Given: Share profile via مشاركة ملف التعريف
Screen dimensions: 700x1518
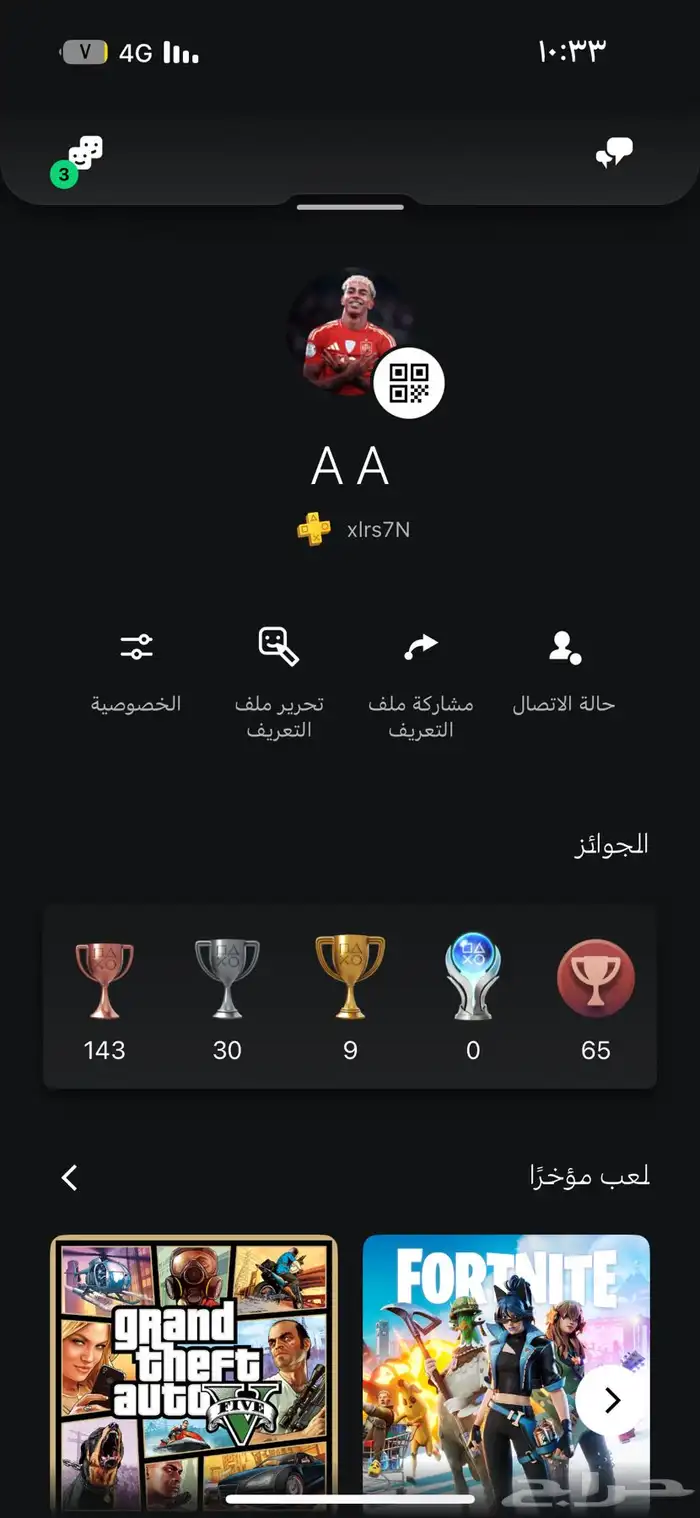Looking at the screenshot, I should [x=421, y=682].
